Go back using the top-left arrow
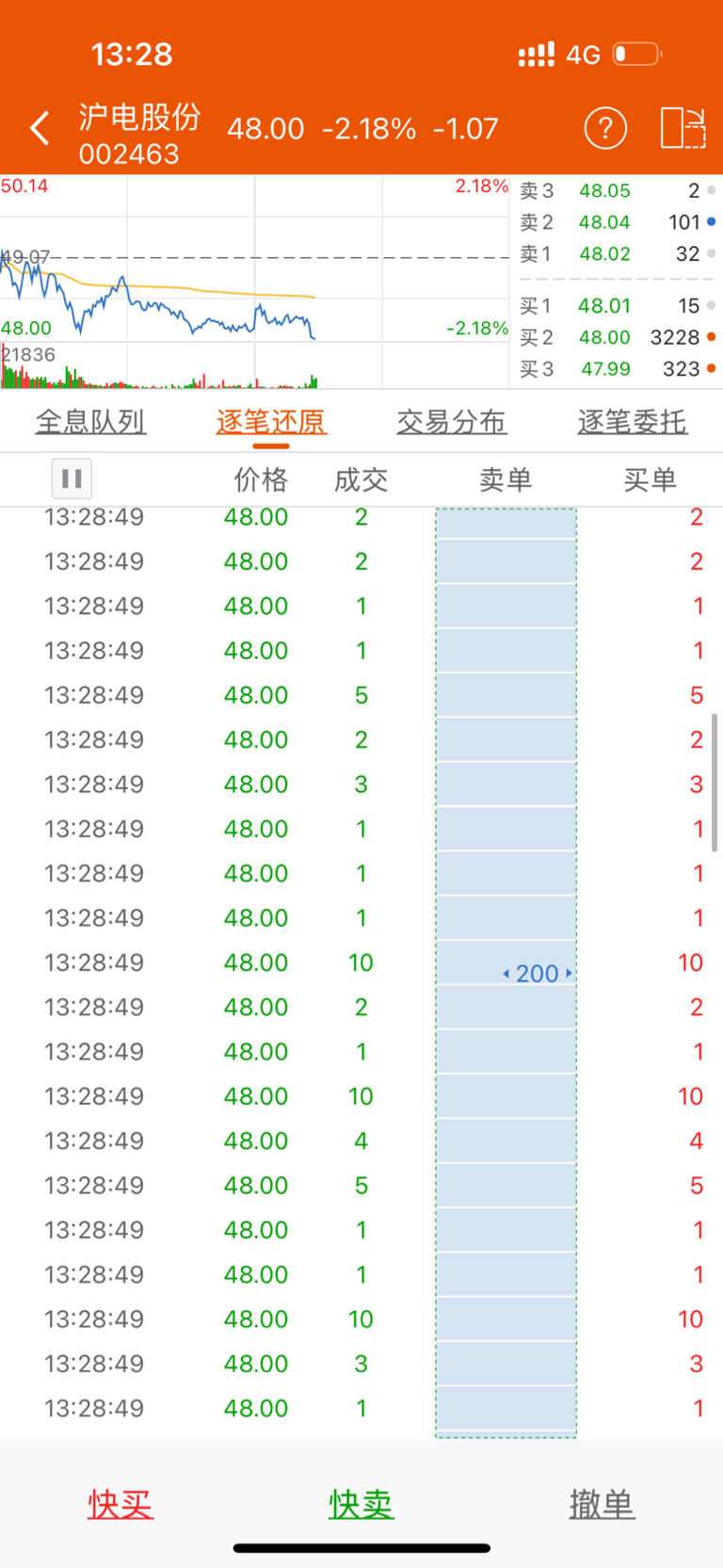Viewport: 723px width, 1568px height. click(40, 128)
